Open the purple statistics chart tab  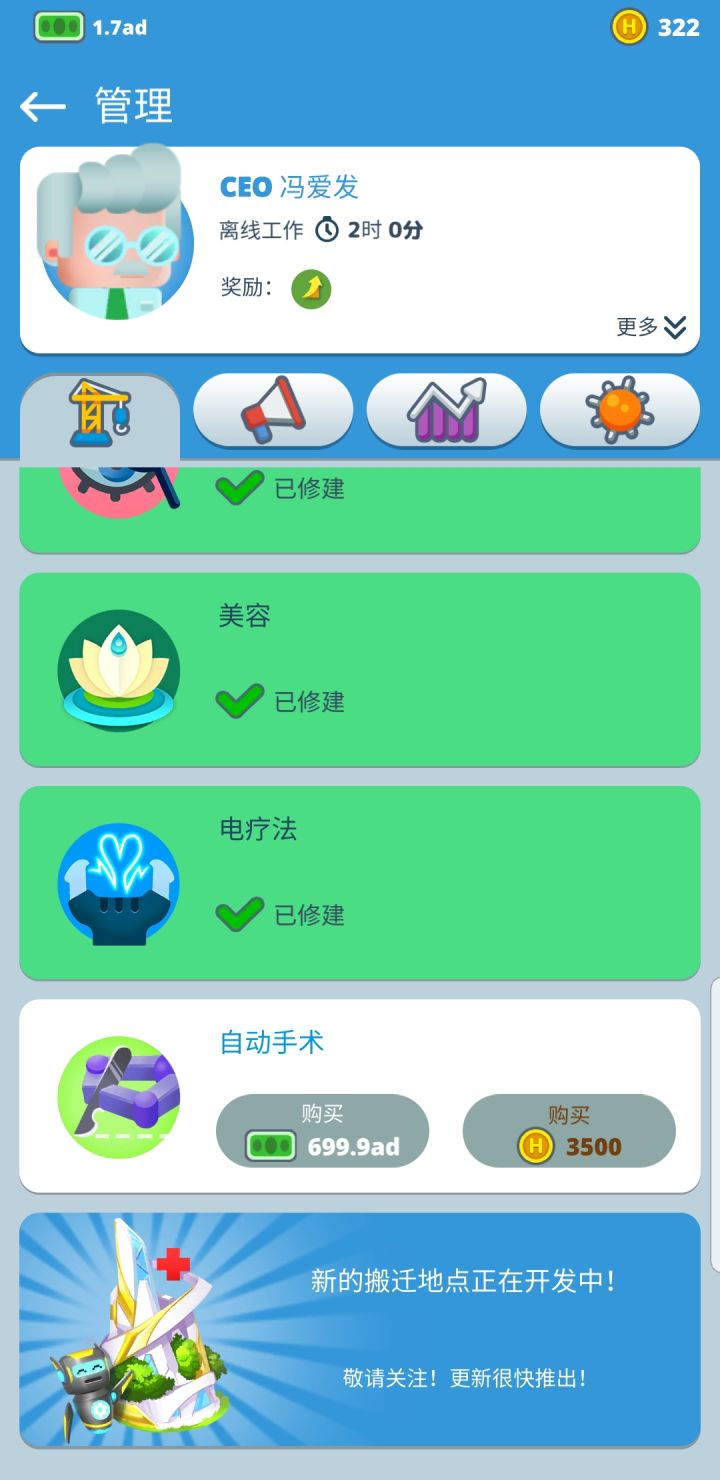pyautogui.click(x=446, y=411)
